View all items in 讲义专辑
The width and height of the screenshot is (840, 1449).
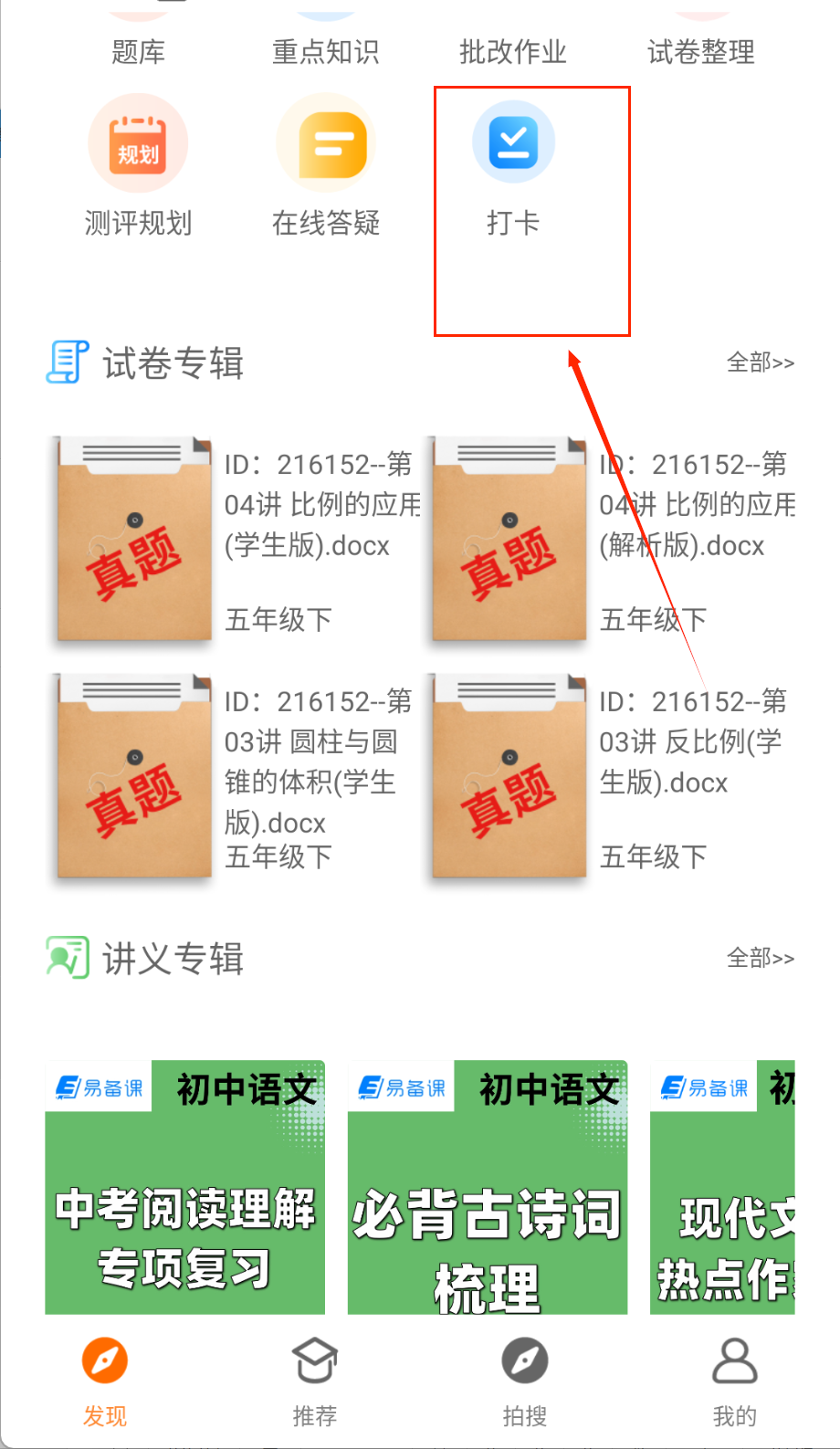pos(760,958)
